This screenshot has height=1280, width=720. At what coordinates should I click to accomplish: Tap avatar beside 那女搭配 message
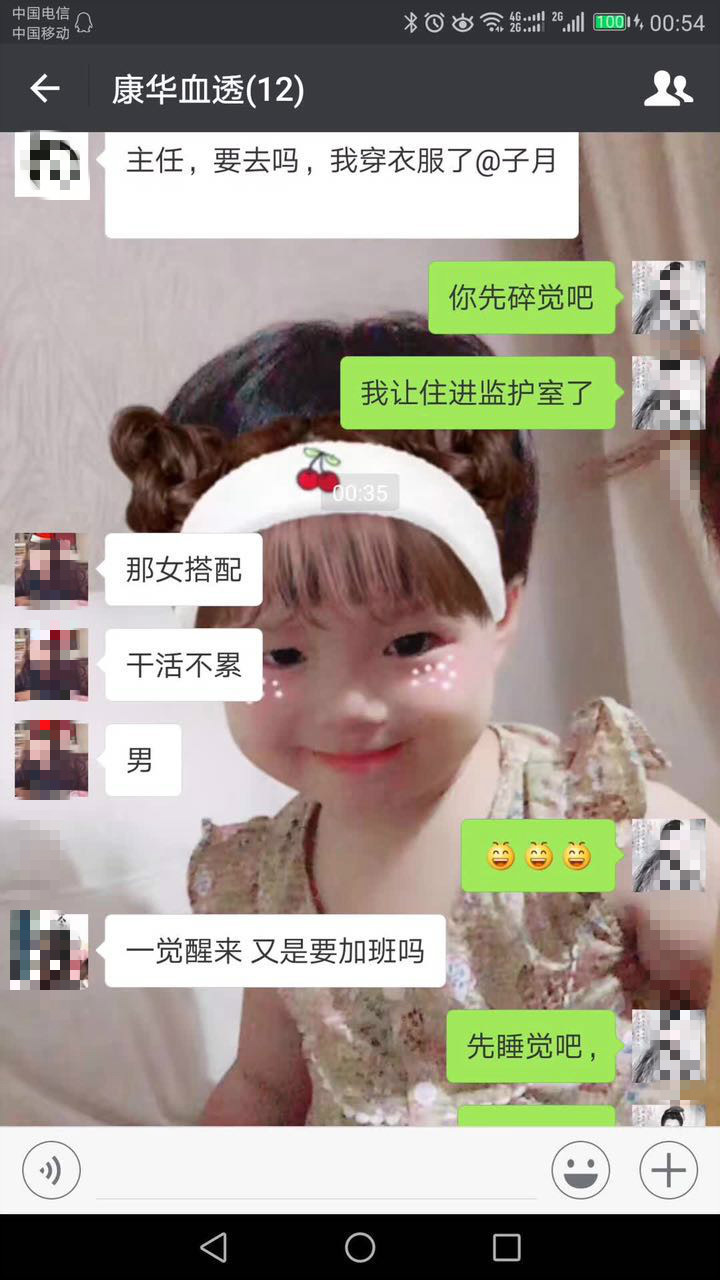point(51,570)
